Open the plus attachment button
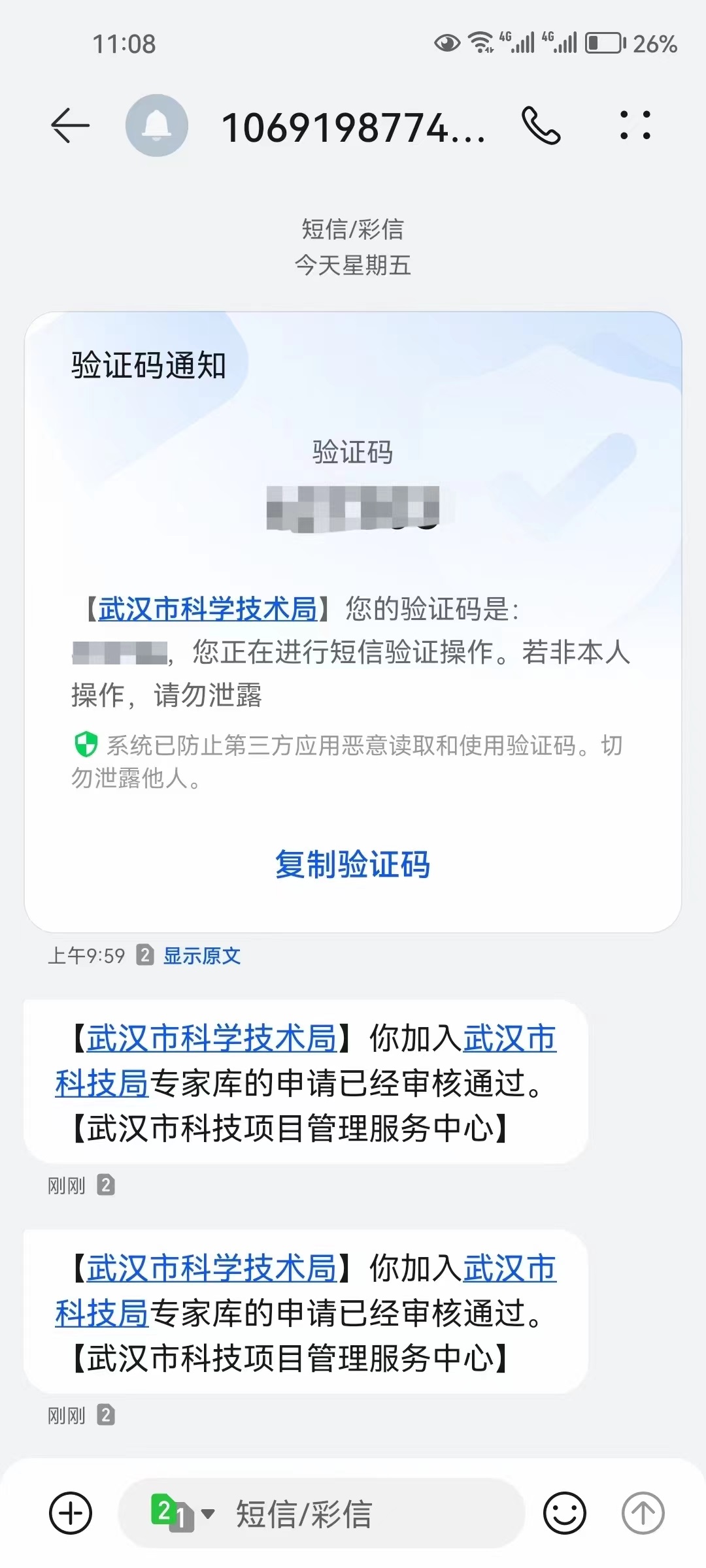The image size is (706, 1568). pos(71,1513)
